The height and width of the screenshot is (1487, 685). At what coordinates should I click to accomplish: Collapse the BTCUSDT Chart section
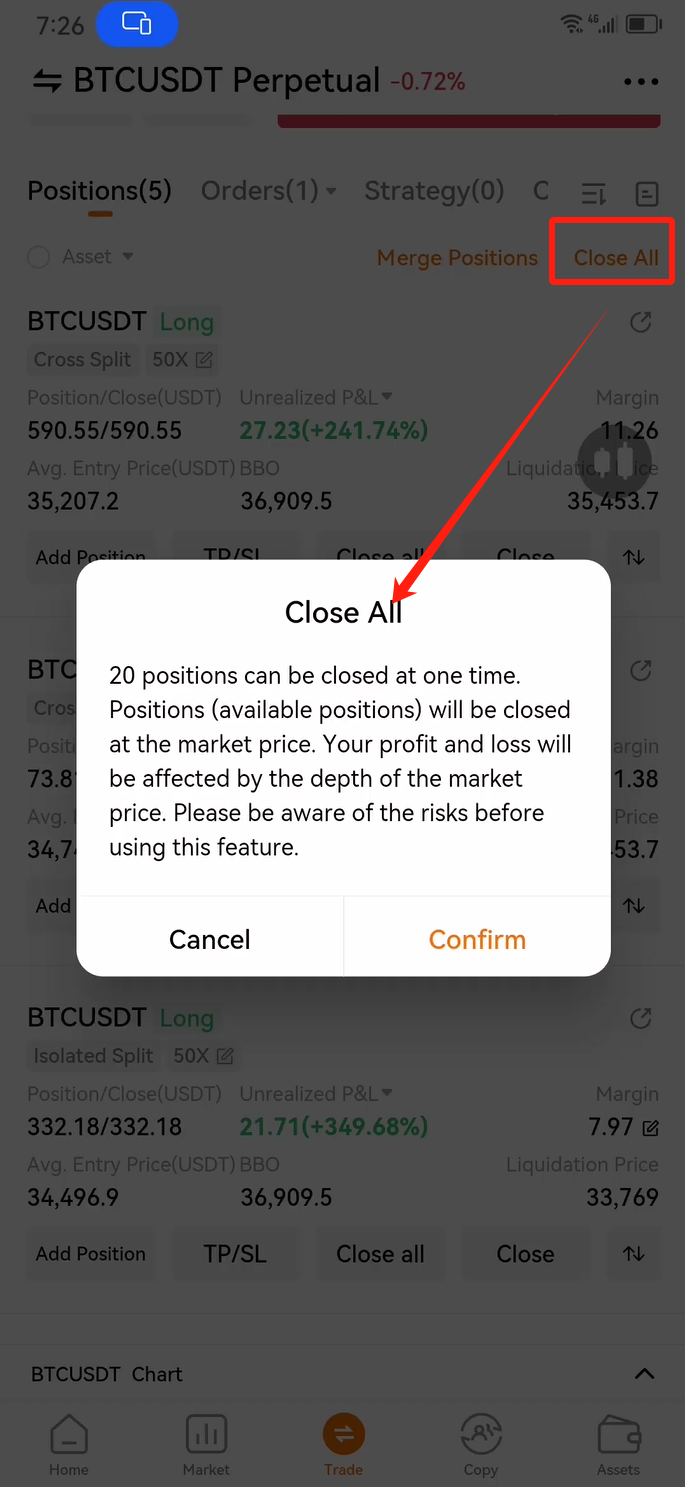click(645, 1374)
